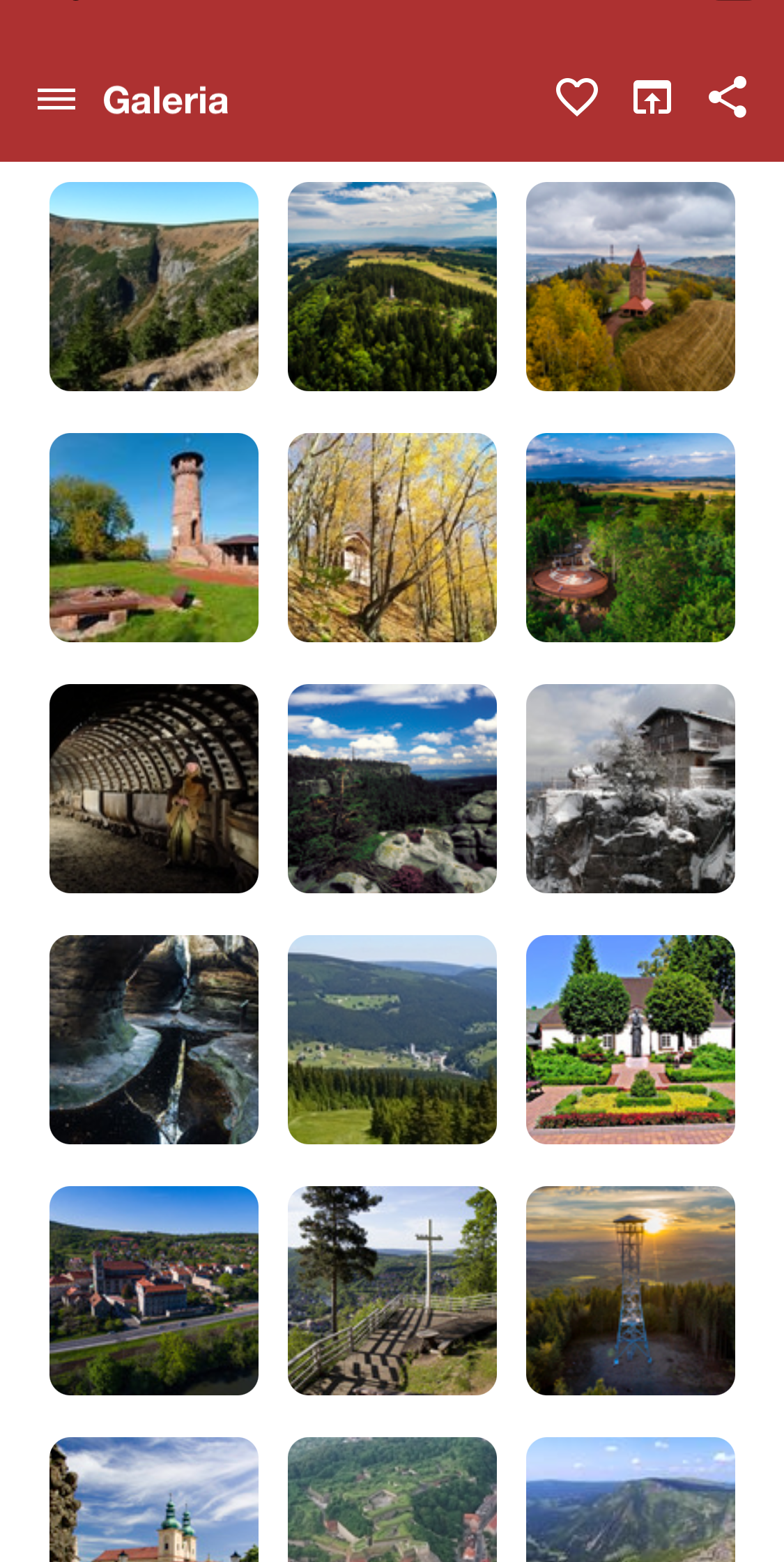Screen dimensions: 784x1562
Task: Open the red tower on autumn hill photo
Action: click(631, 287)
